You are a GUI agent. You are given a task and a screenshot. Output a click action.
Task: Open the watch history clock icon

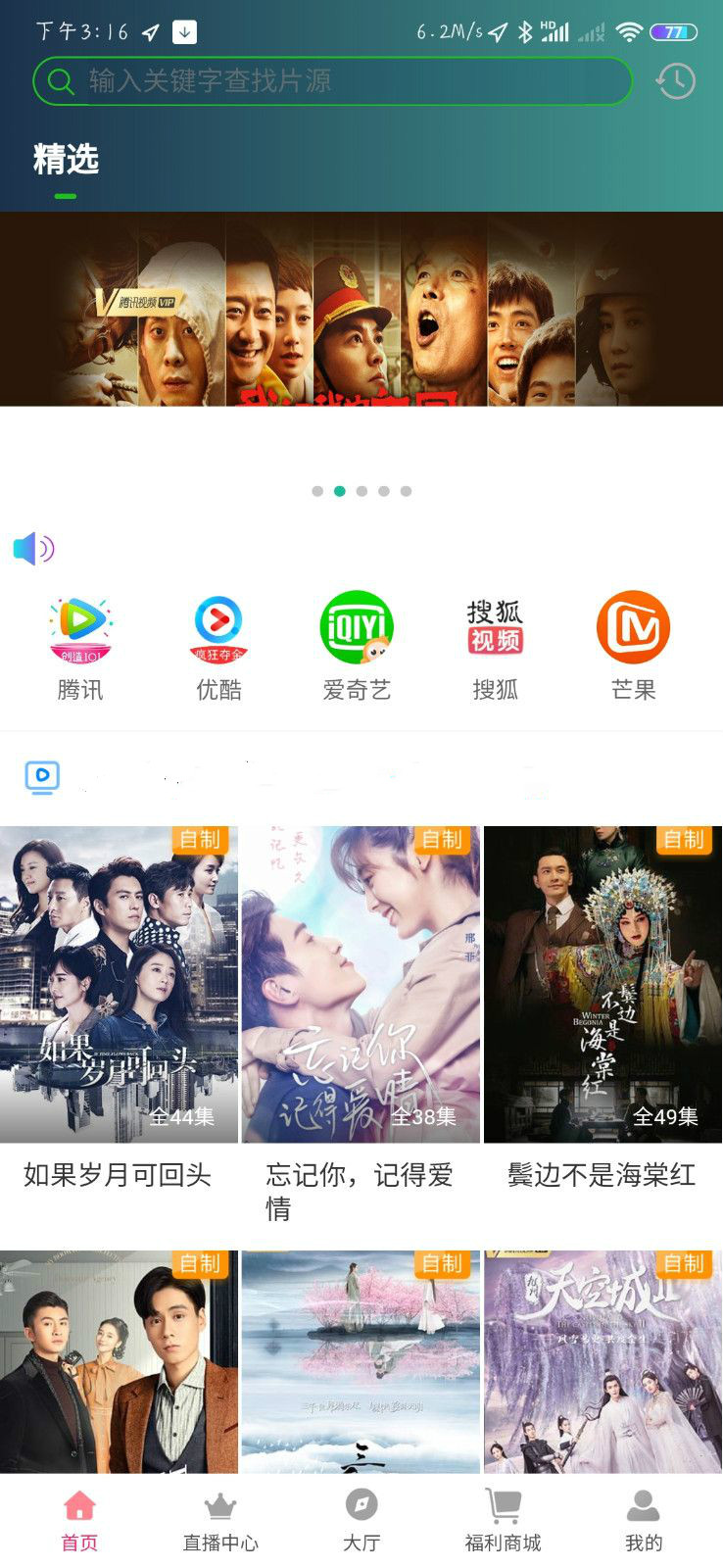[675, 81]
